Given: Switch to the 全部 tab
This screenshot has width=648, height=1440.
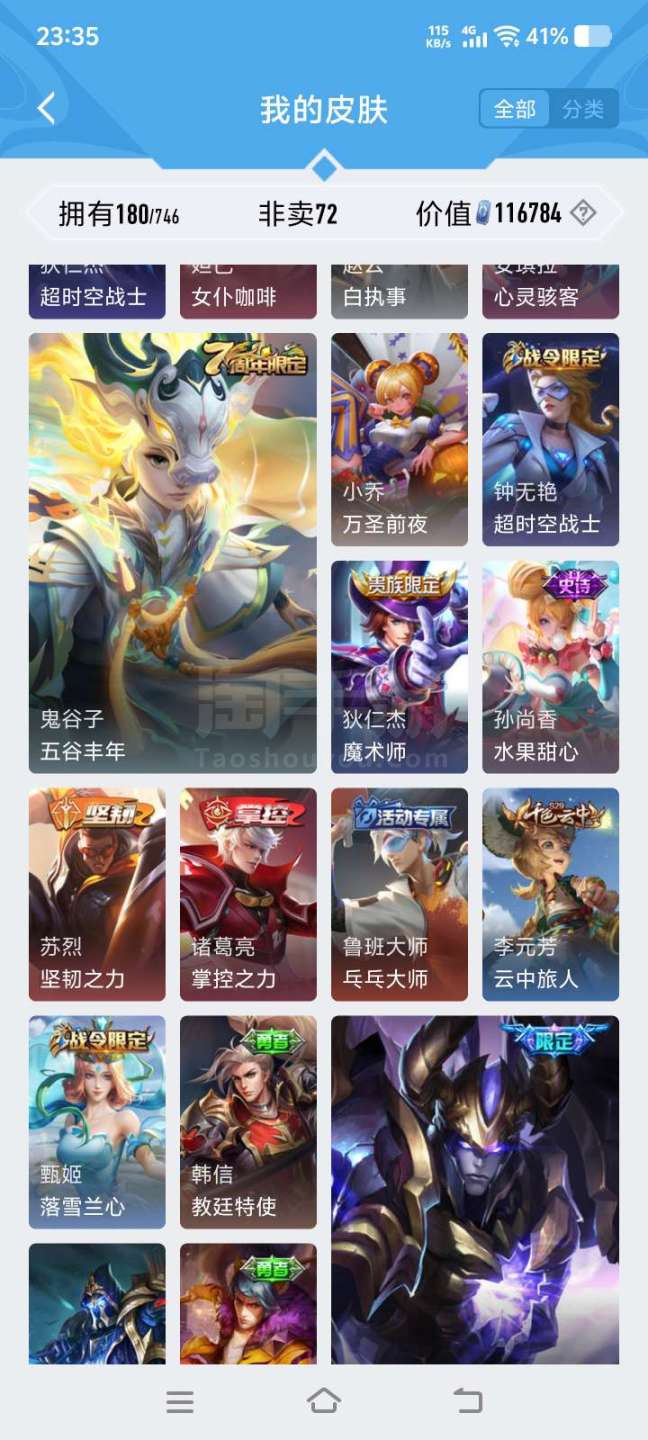Looking at the screenshot, I should tap(515, 109).
